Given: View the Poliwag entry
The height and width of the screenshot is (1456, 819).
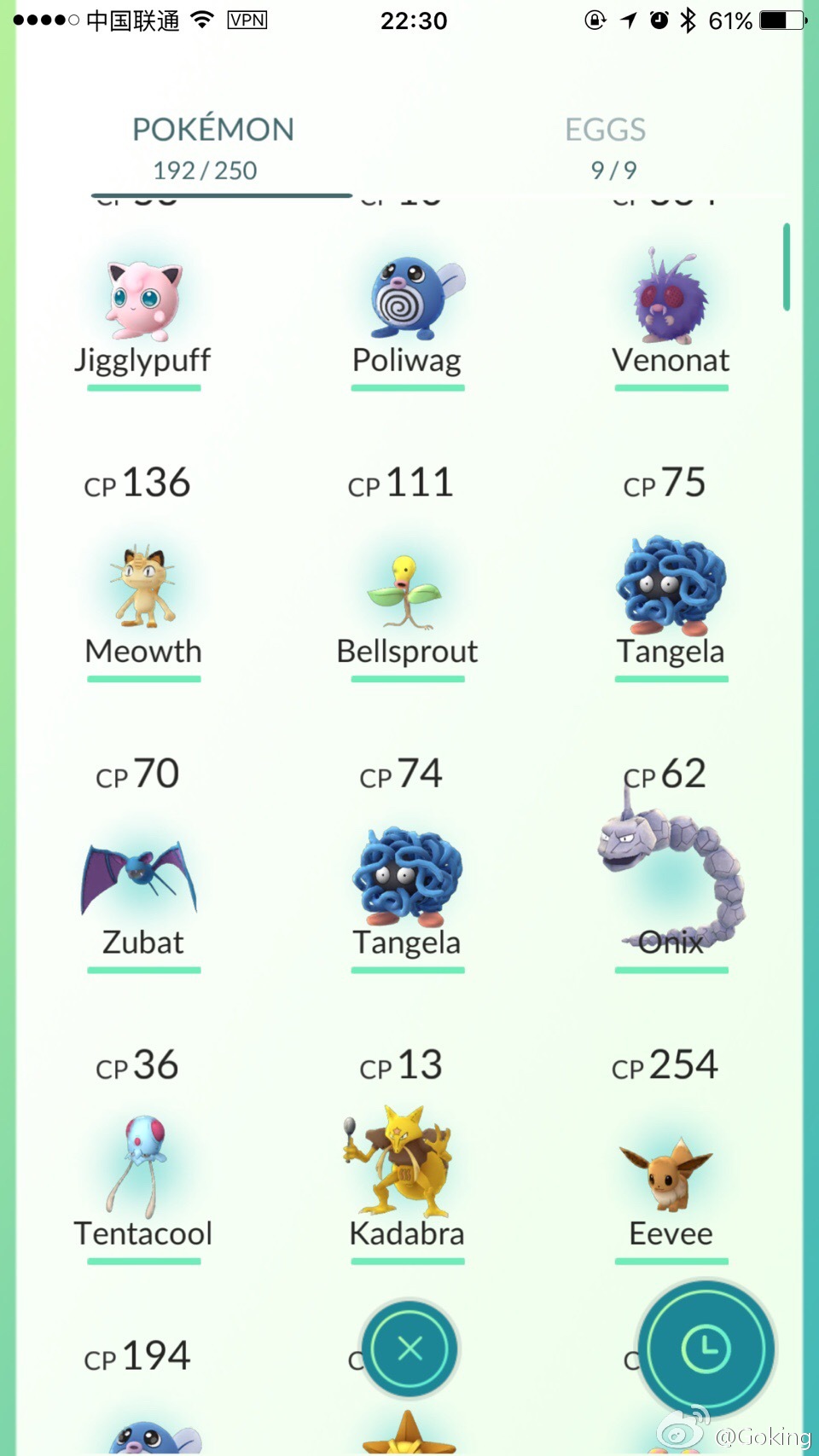Looking at the screenshot, I should tap(408, 307).
